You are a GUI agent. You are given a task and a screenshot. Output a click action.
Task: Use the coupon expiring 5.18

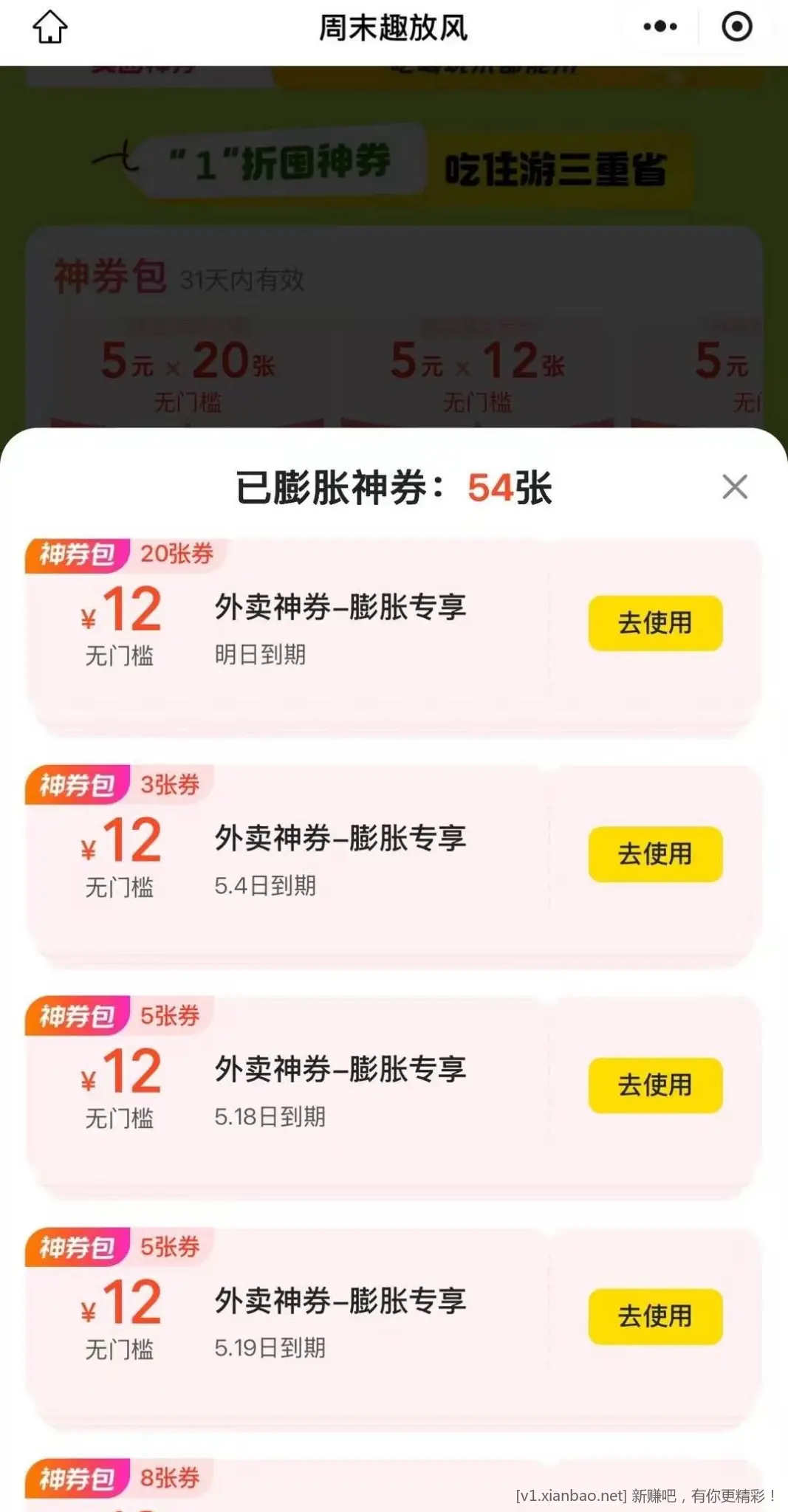655,1085
